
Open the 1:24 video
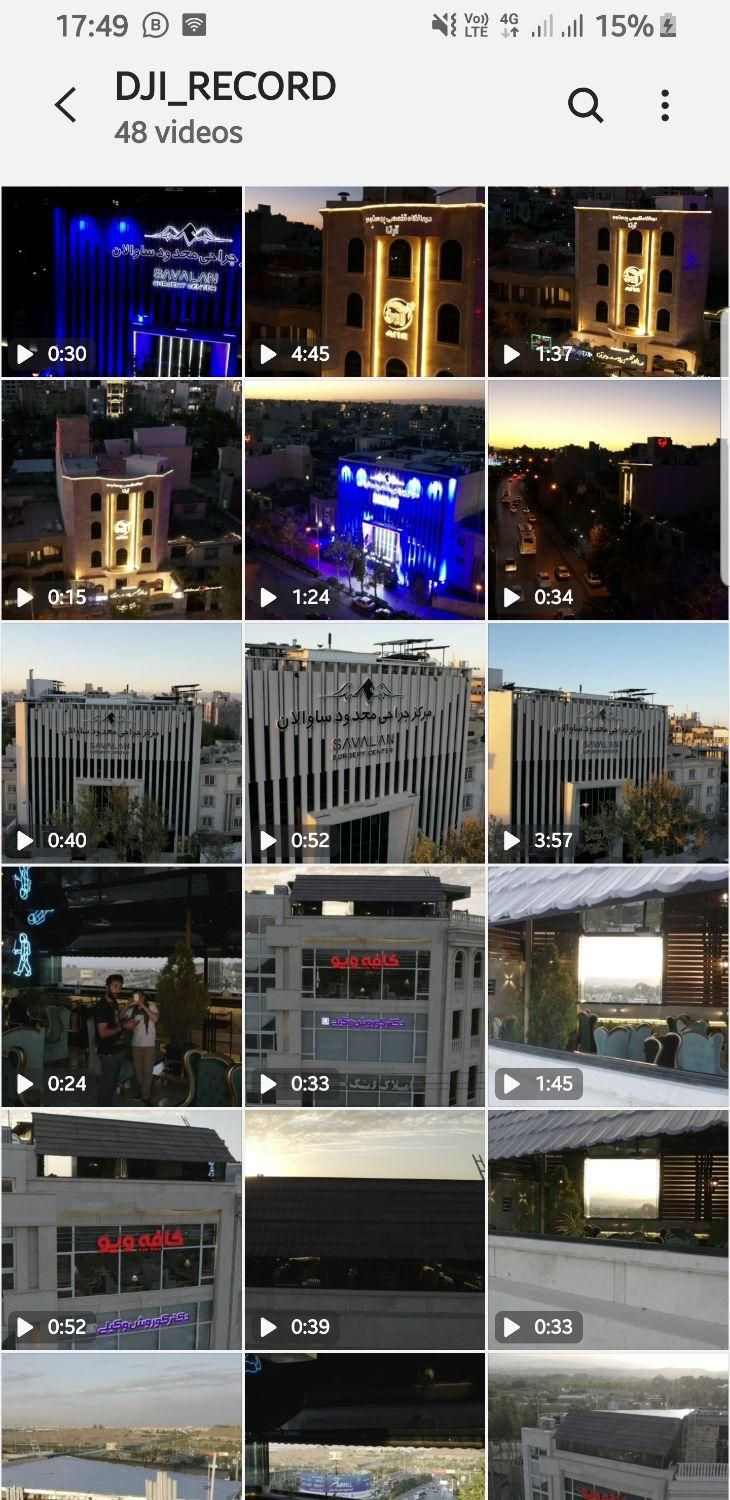365,500
